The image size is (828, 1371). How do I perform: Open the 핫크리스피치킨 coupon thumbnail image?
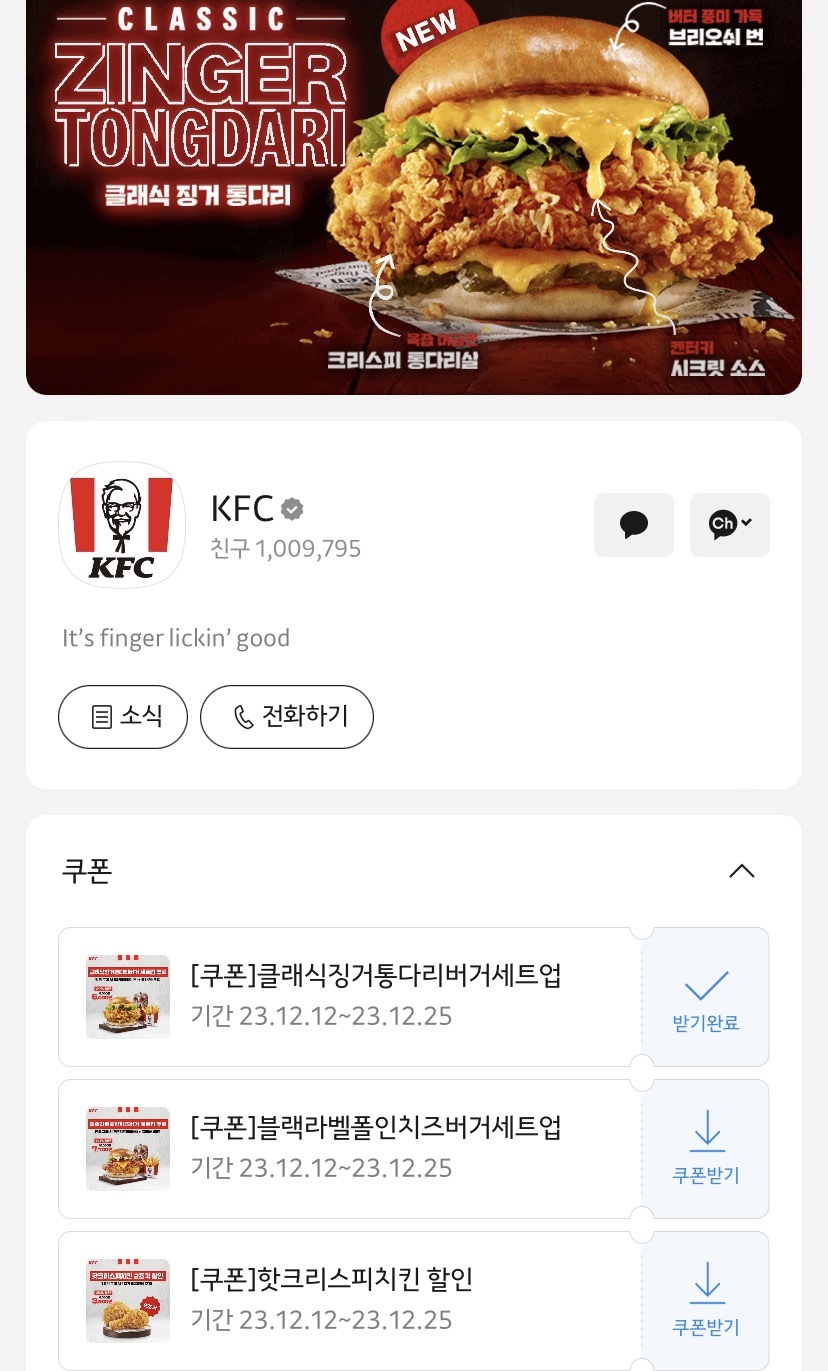pyautogui.click(x=128, y=1301)
